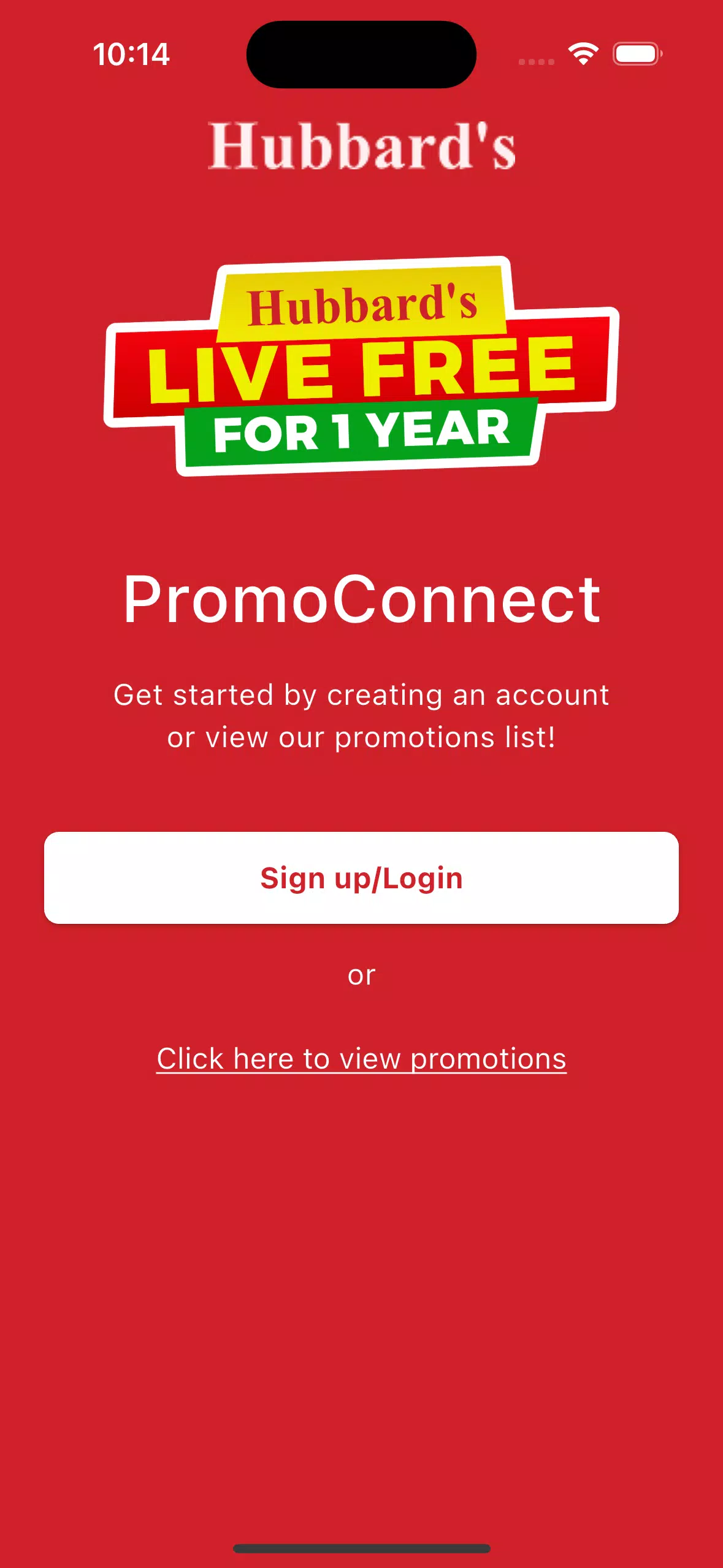
Task: Tap the Sign up/Login button
Action: coord(361,878)
